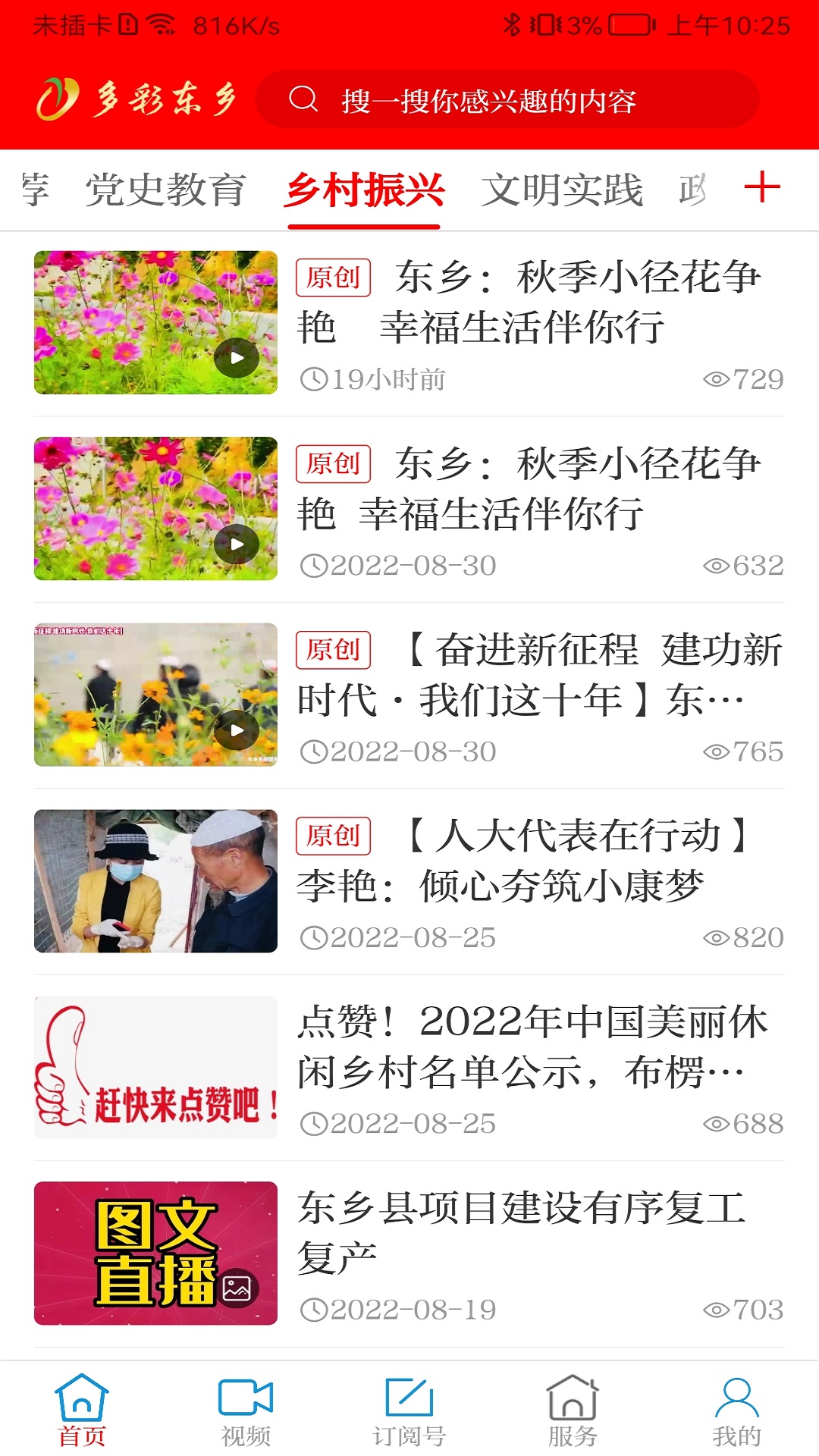Open 点赞！2022年中国美丽休闲乡村名单公示 article

click(531, 1046)
